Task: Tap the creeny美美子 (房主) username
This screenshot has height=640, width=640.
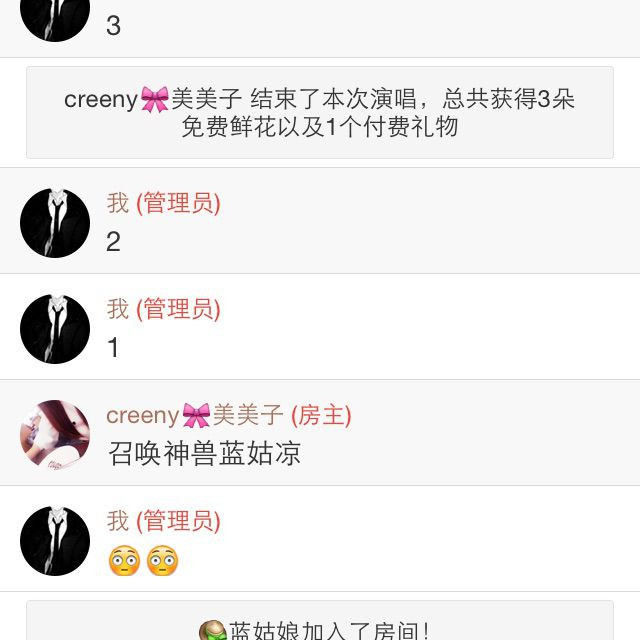Action: [x=229, y=415]
